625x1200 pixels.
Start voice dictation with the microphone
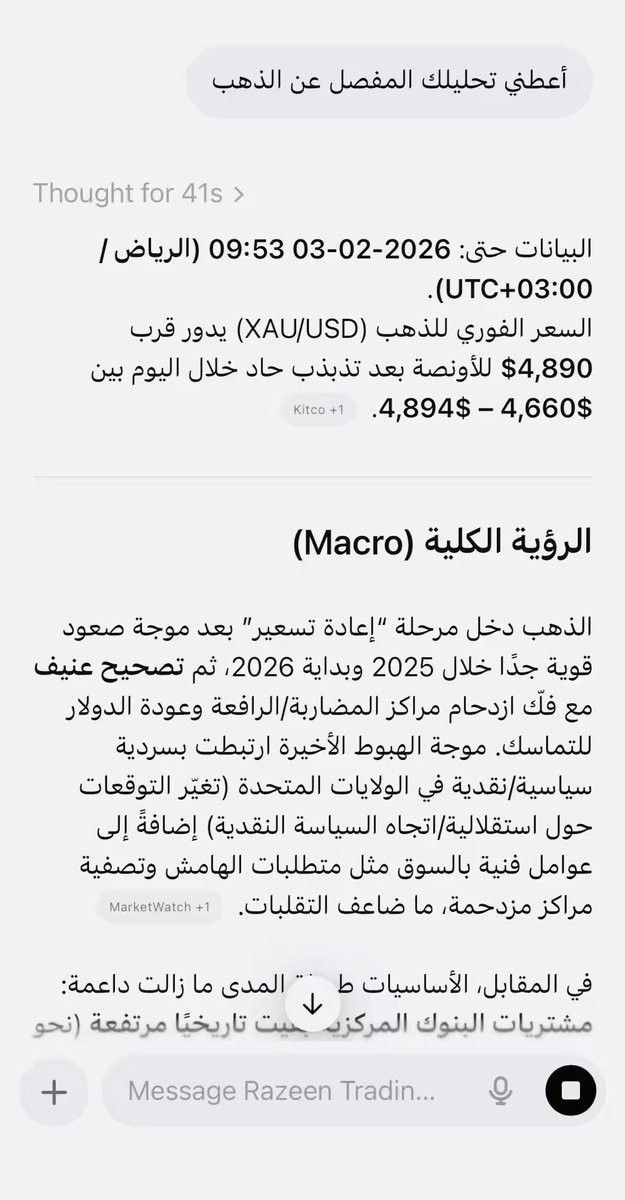click(501, 1091)
